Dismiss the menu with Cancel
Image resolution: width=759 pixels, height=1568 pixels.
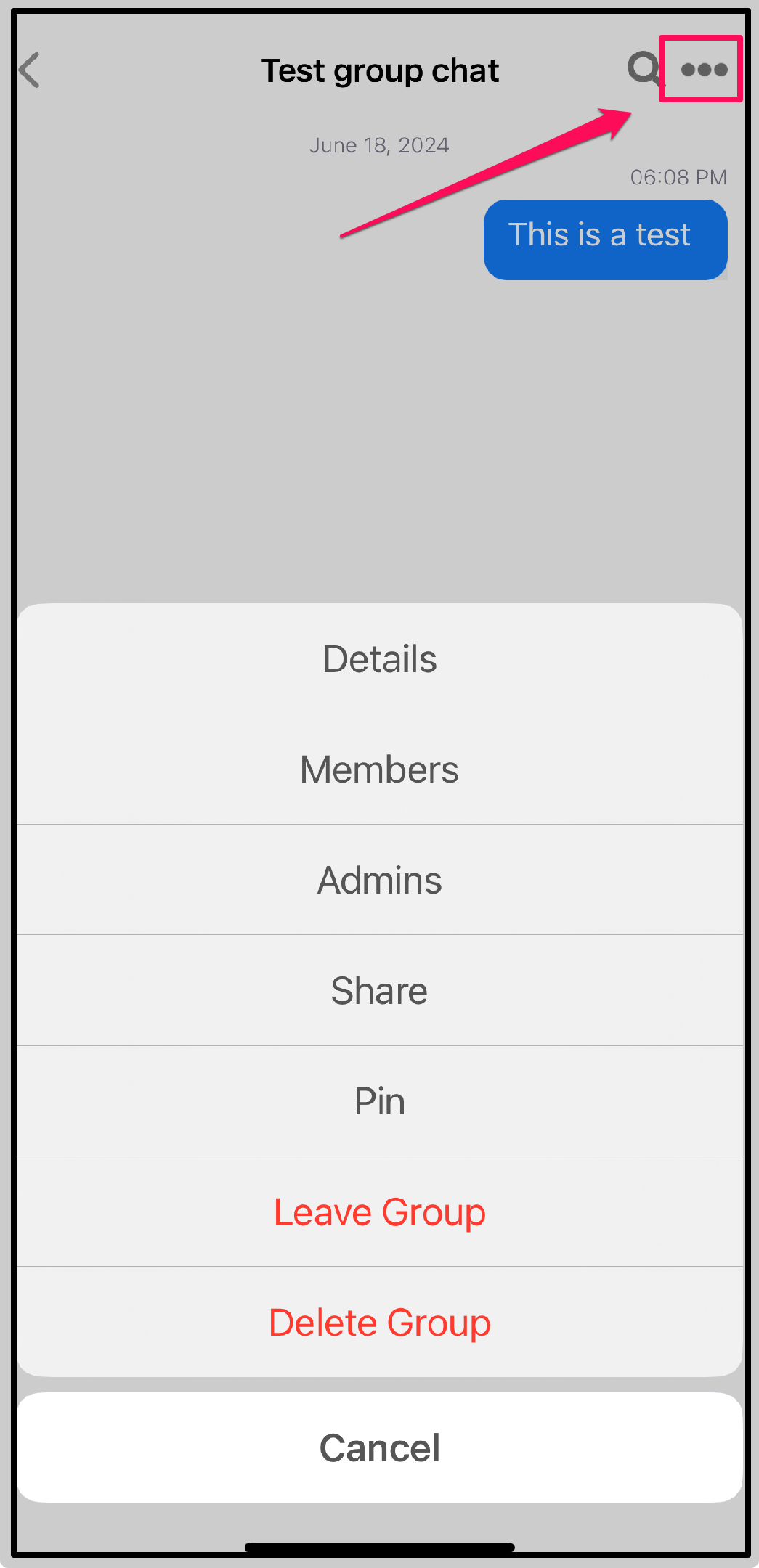point(379,1447)
